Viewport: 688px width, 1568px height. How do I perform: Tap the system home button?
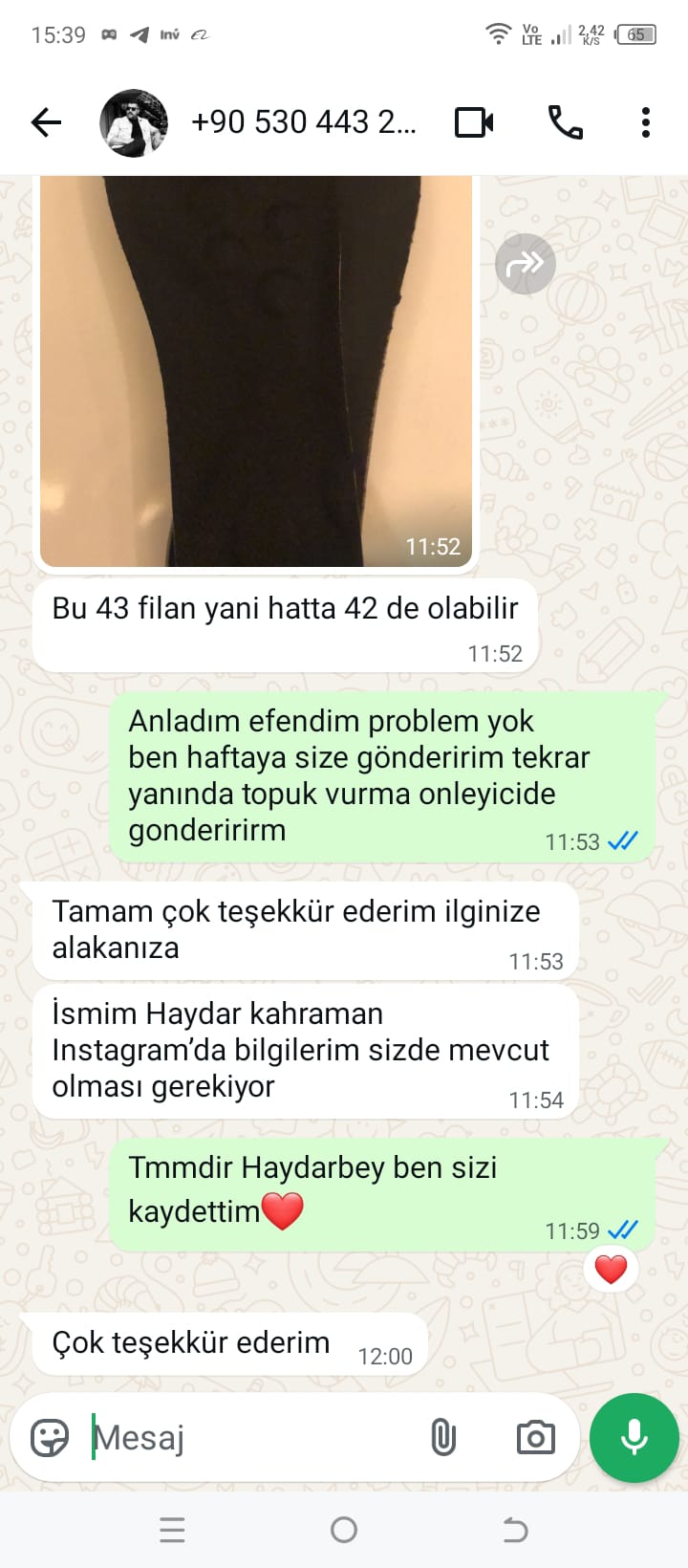click(344, 1530)
